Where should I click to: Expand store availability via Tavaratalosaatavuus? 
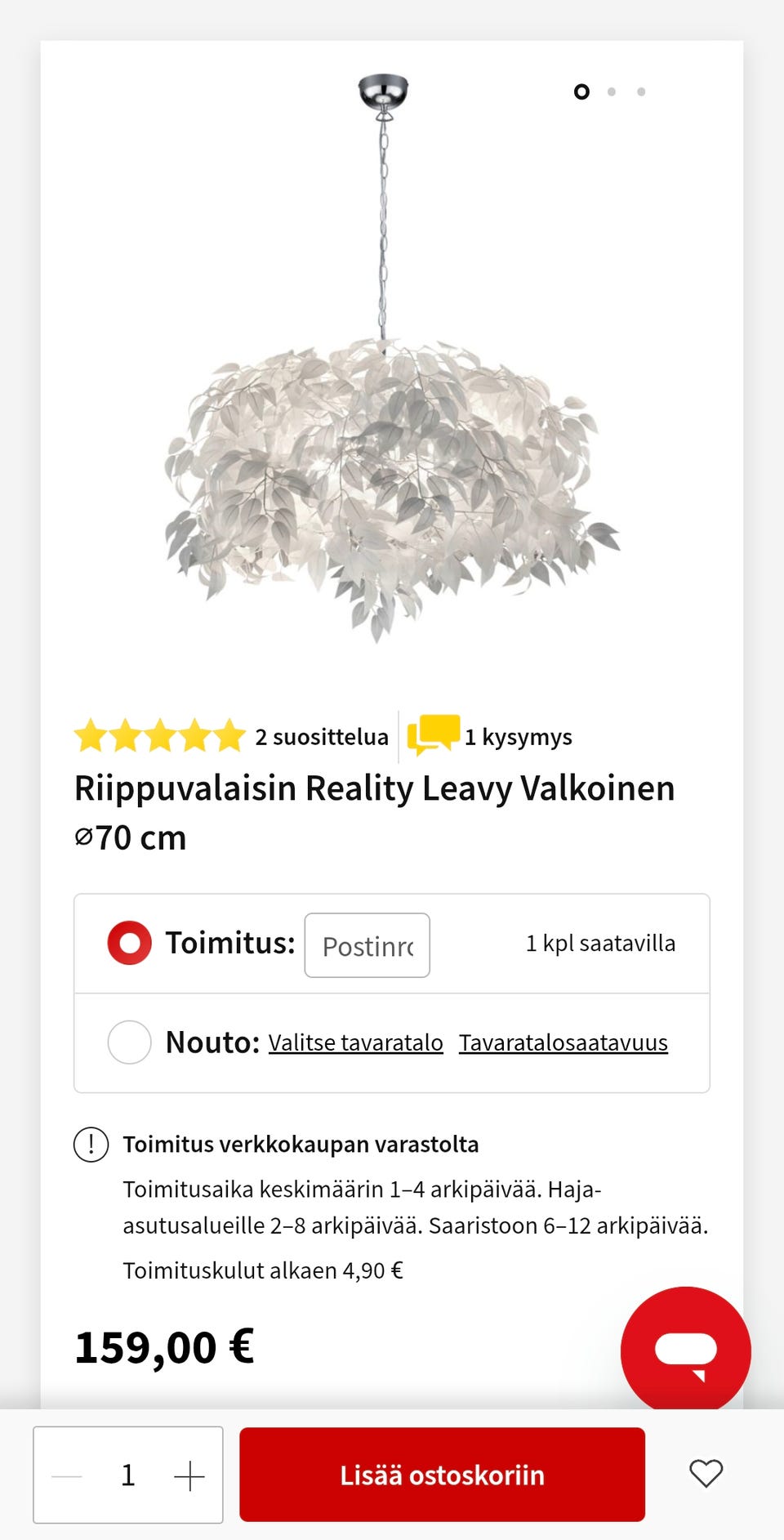coord(563,1042)
